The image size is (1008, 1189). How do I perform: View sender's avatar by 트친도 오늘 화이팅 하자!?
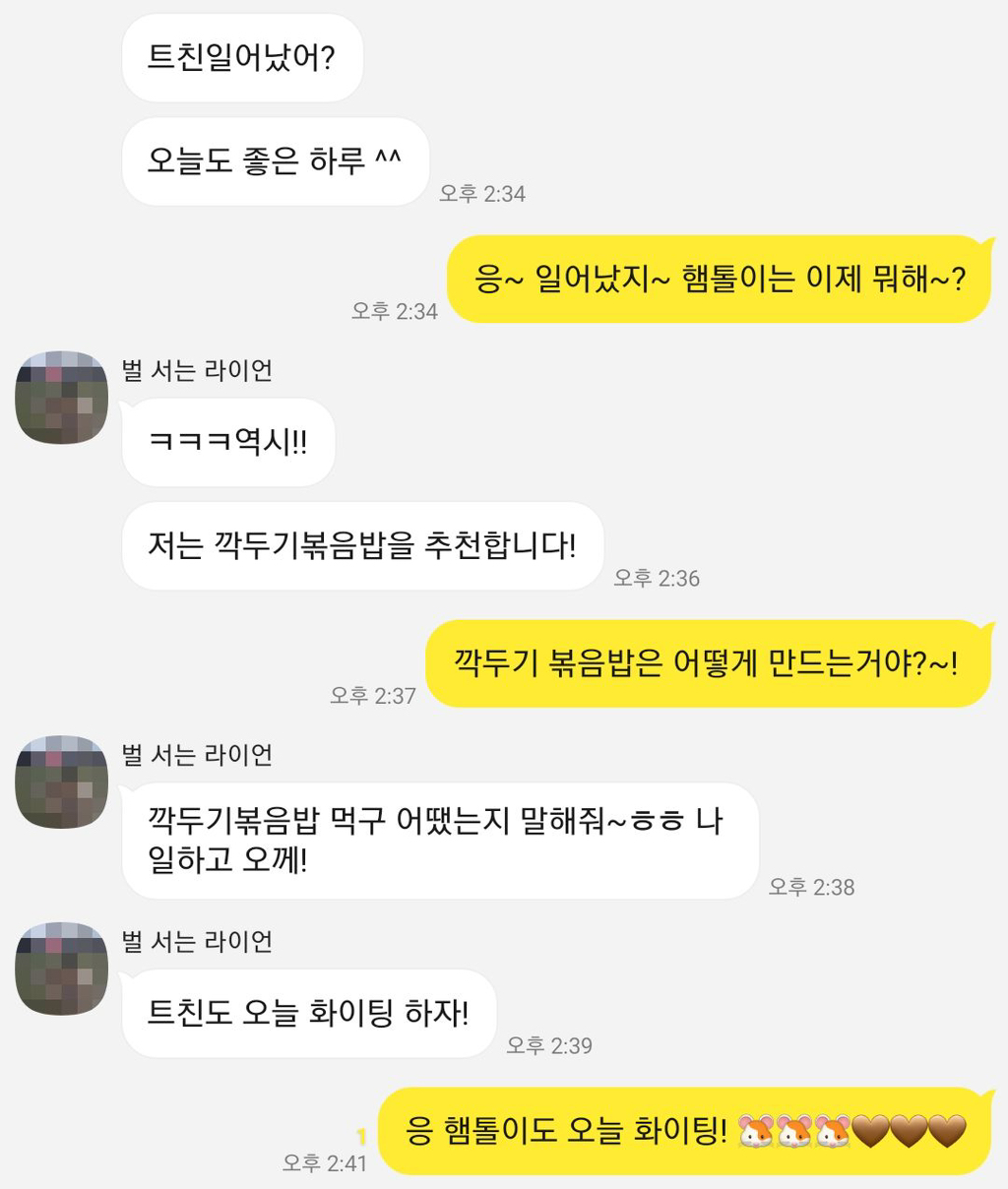[61, 969]
